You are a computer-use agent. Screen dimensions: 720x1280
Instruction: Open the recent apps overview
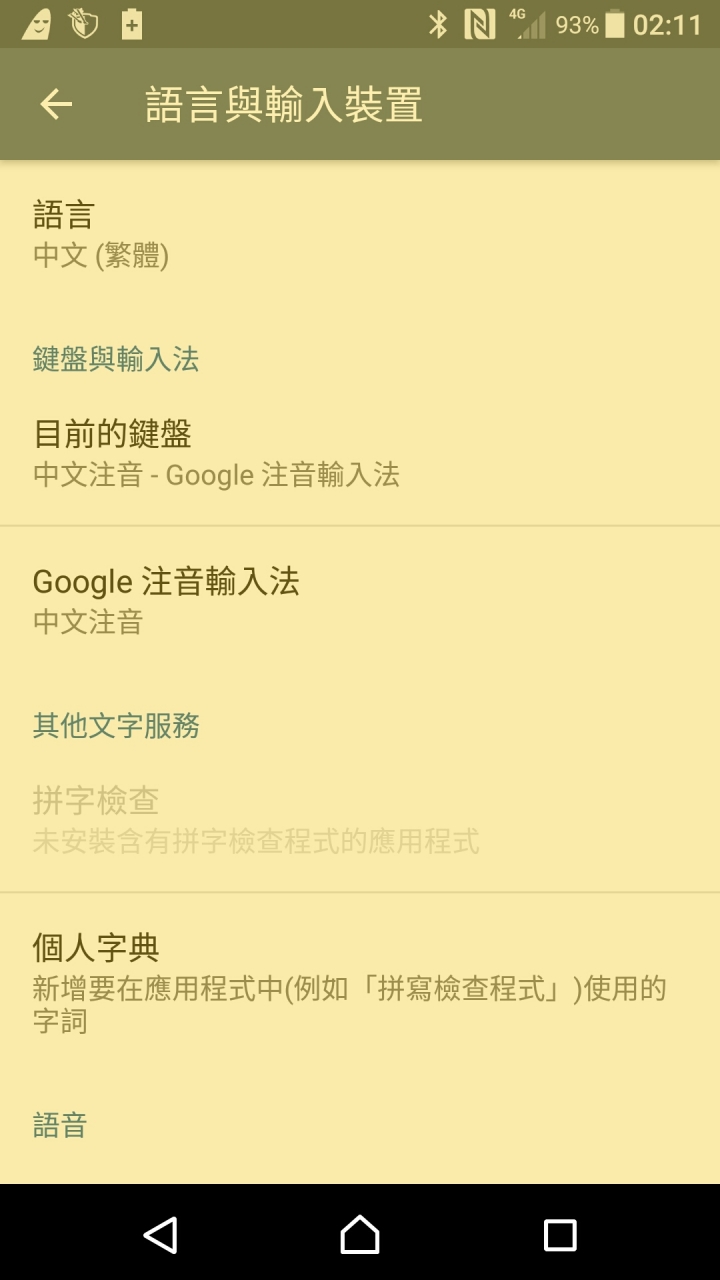pyautogui.click(x=560, y=1234)
